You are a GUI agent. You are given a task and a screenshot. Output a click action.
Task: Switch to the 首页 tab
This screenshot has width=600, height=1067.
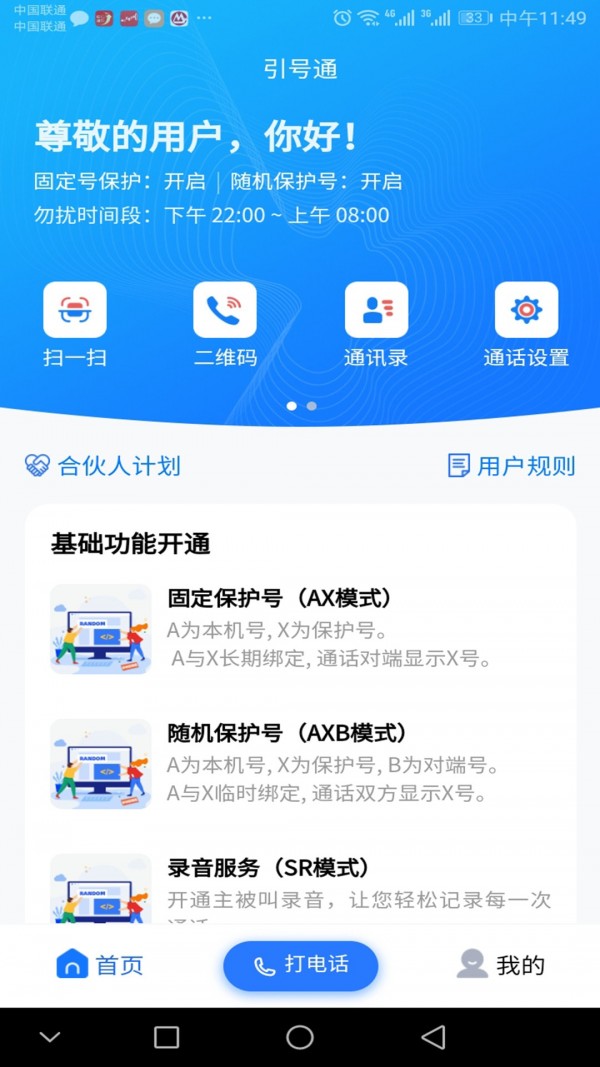point(100,965)
